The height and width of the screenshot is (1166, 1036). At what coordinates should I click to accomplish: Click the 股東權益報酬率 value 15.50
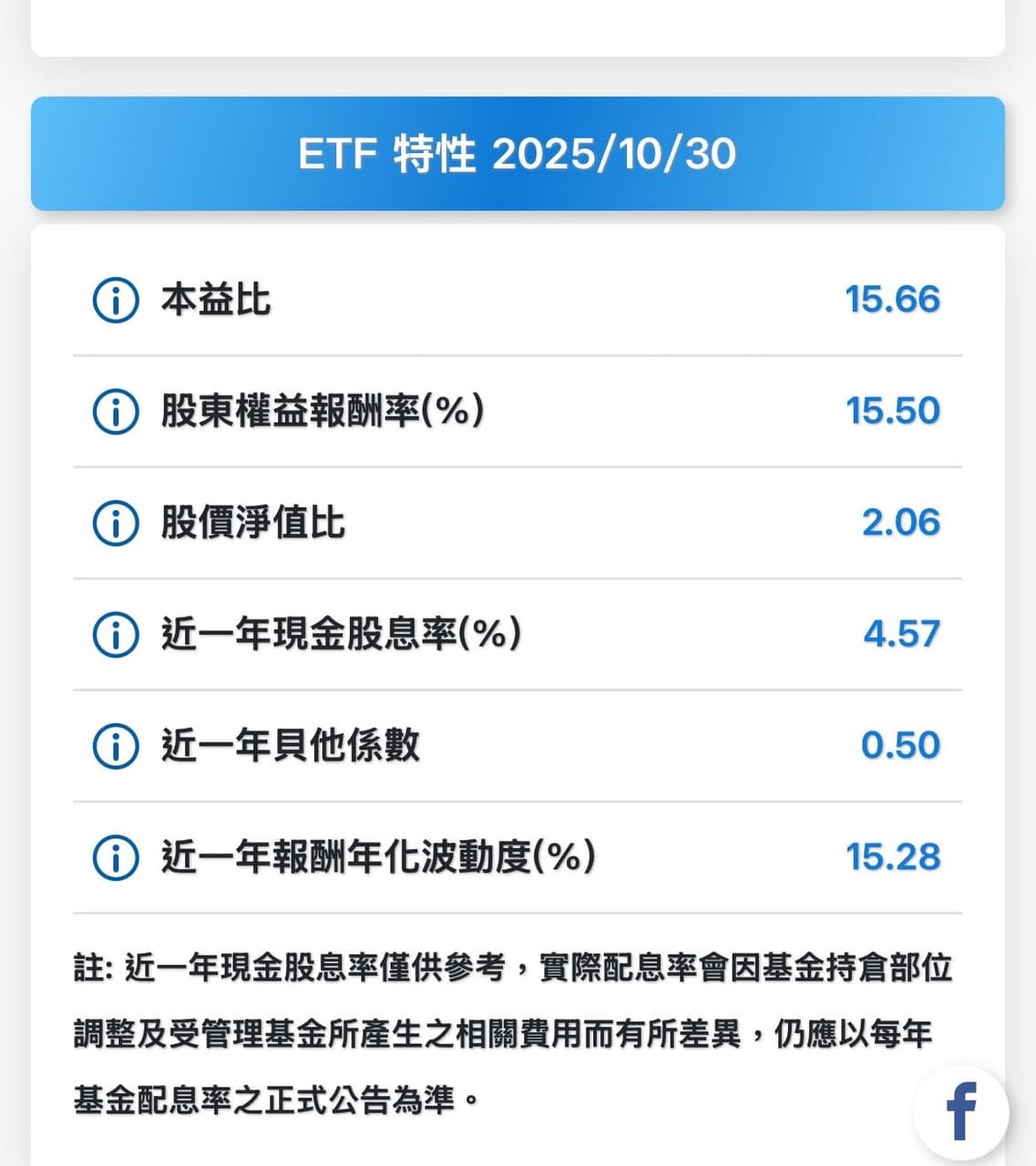pyautogui.click(x=891, y=411)
